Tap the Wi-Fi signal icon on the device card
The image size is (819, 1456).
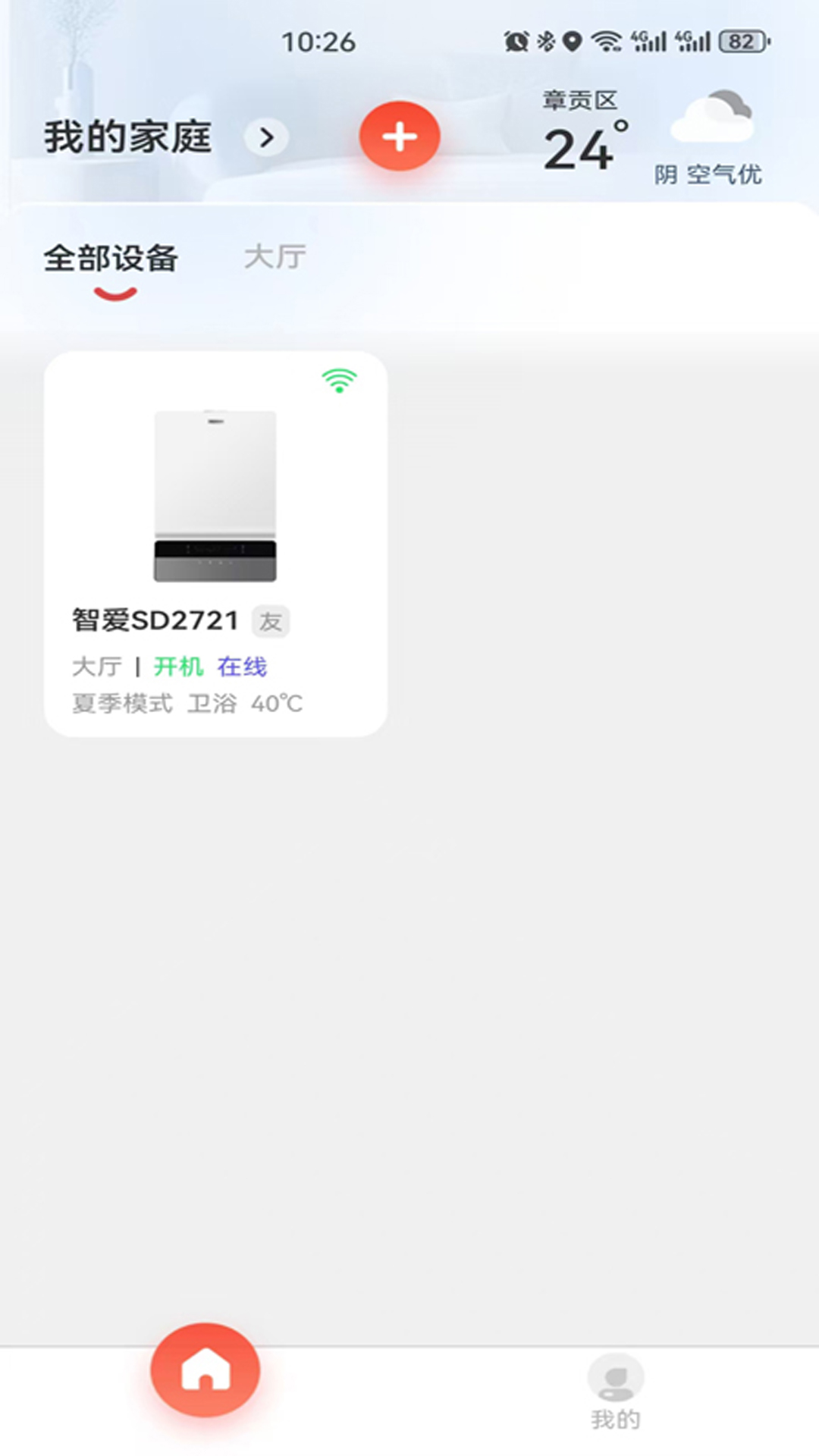pyautogui.click(x=337, y=380)
